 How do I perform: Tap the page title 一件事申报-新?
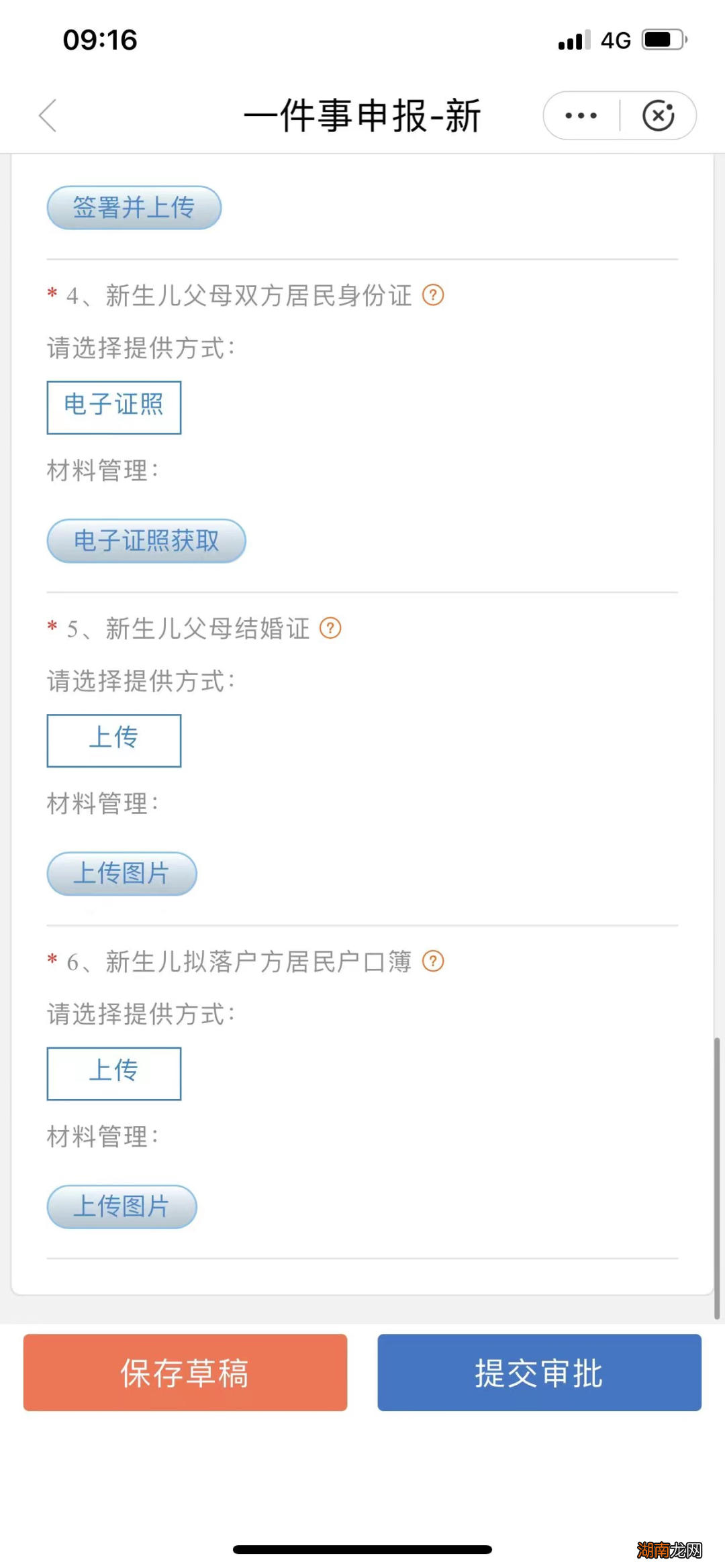tap(362, 115)
